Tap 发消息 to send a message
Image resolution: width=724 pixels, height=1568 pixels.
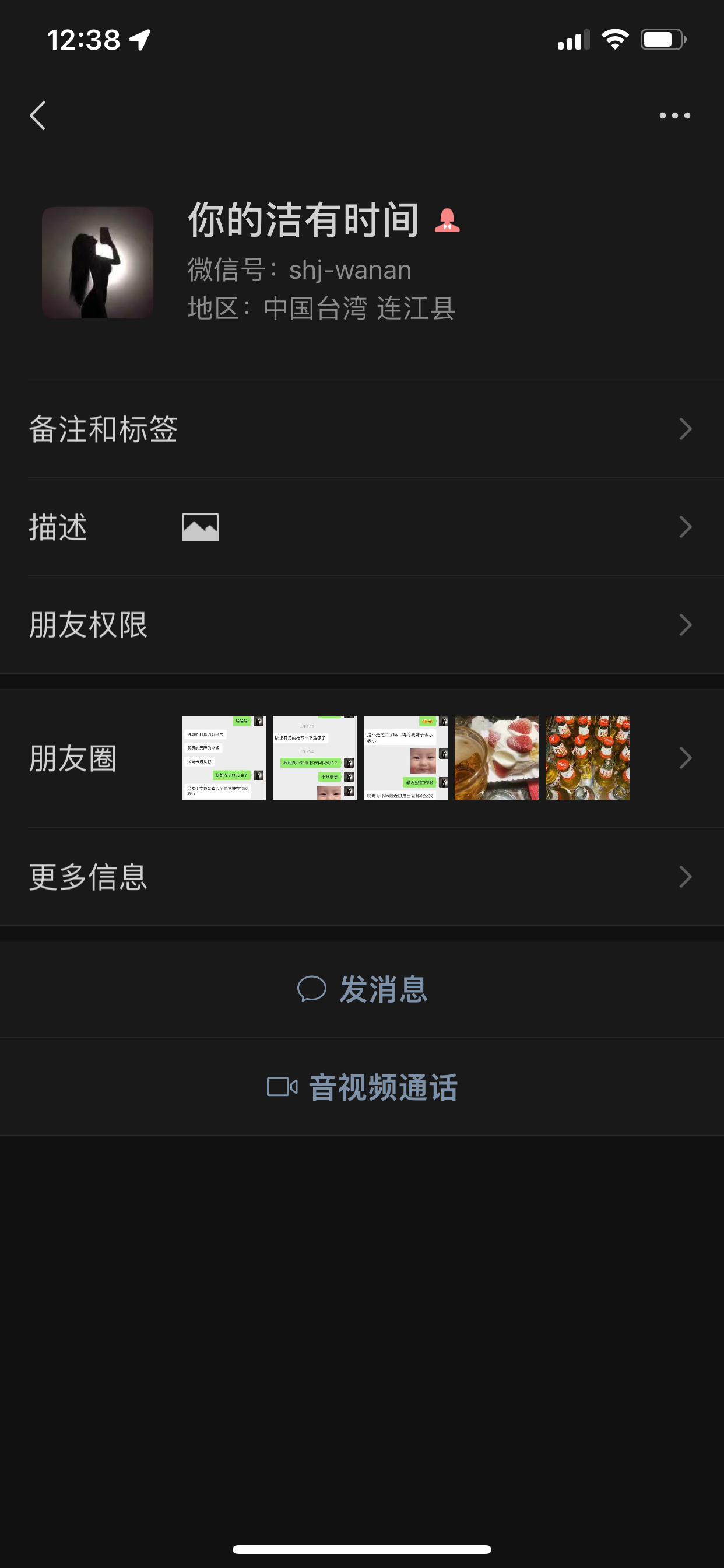click(x=362, y=989)
